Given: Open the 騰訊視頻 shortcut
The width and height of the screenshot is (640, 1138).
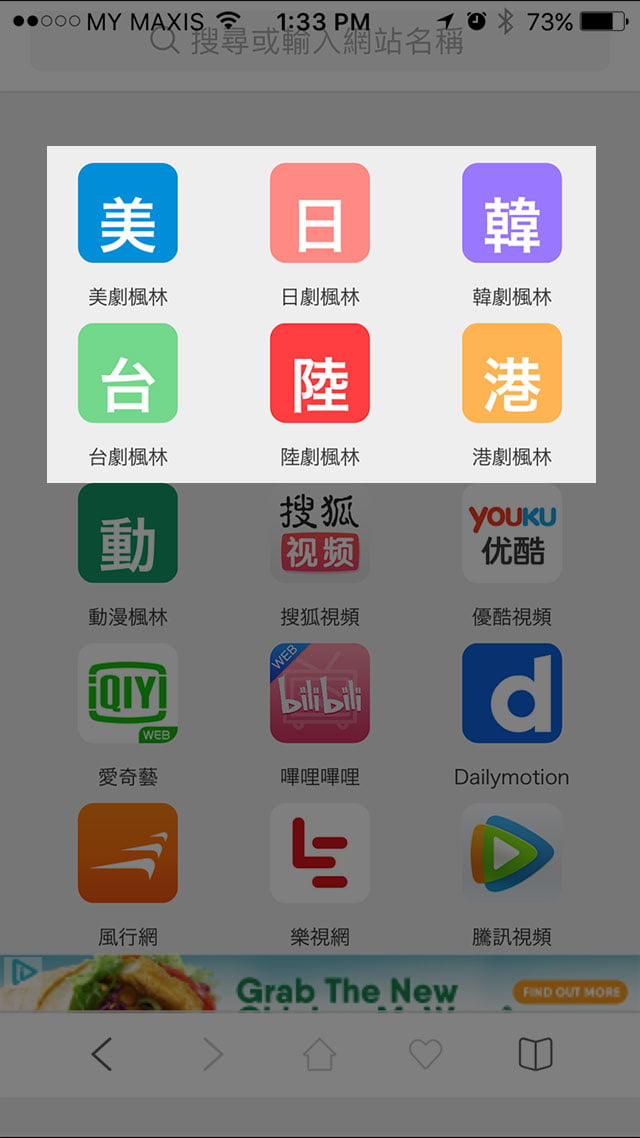Looking at the screenshot, I should point(512,854).
